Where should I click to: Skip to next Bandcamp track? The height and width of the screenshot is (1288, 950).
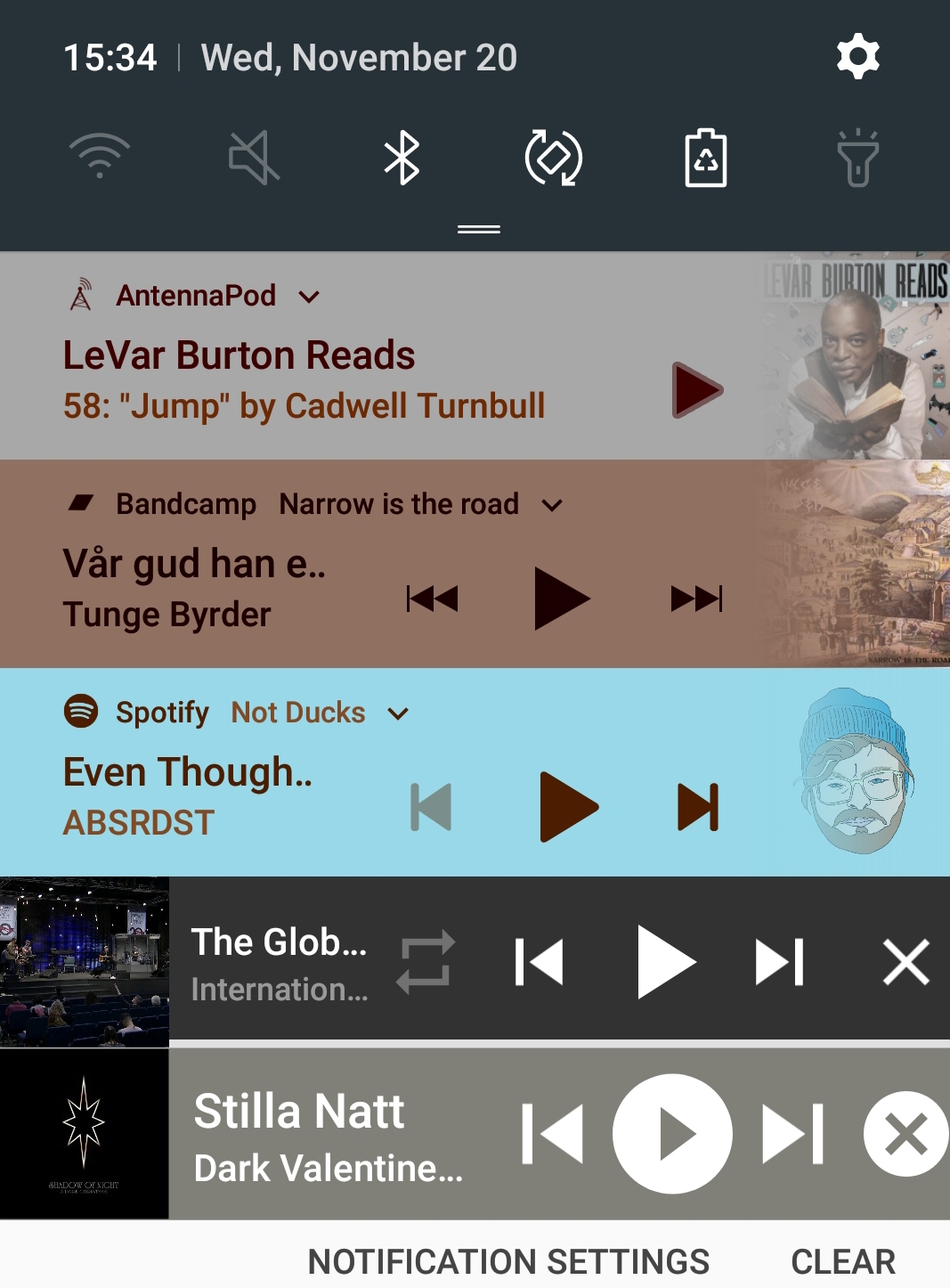[x=696, y=599]
